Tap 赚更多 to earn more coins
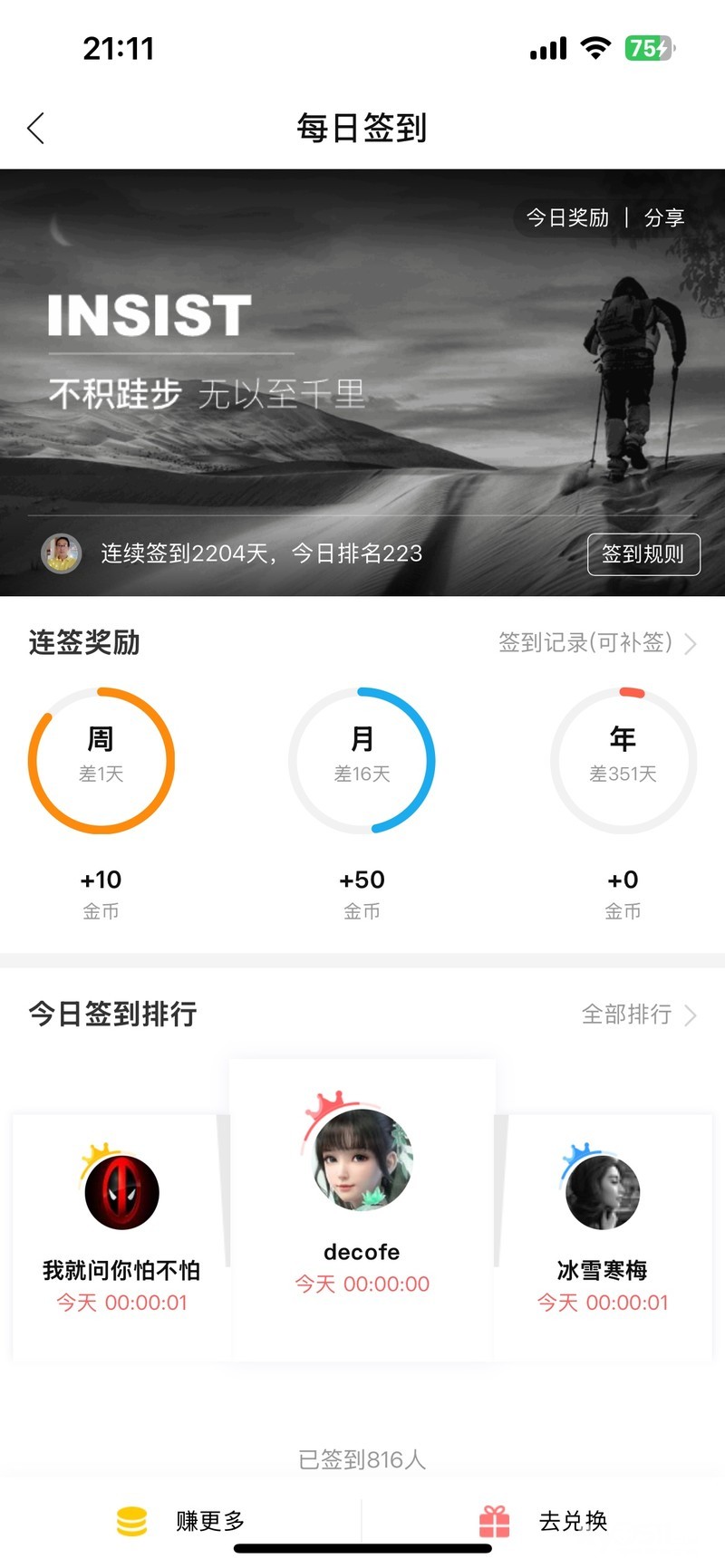This screenshot has height=1568, width=725. (181, 1521)
